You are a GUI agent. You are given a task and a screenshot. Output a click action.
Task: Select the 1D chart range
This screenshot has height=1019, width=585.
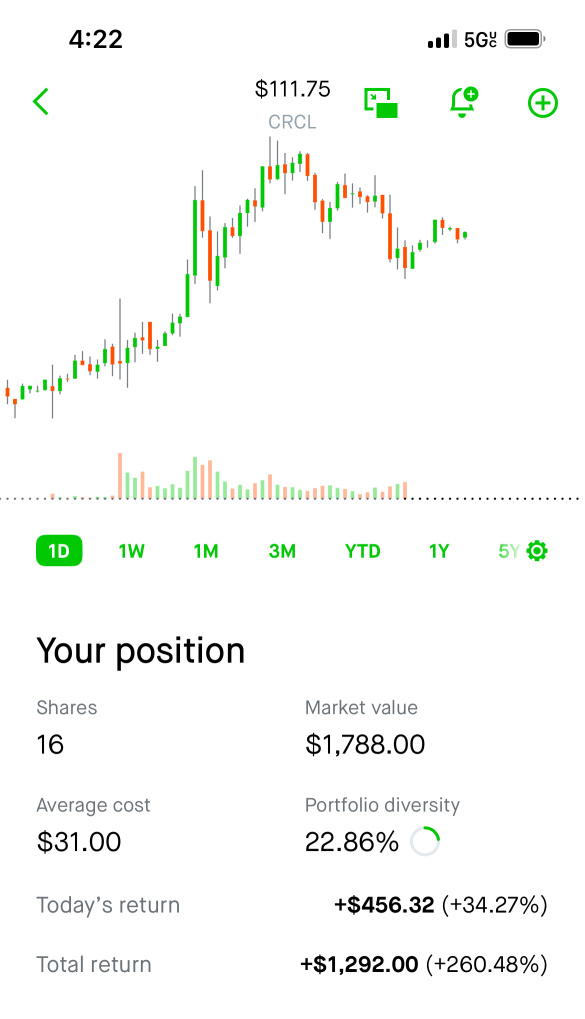59,551
